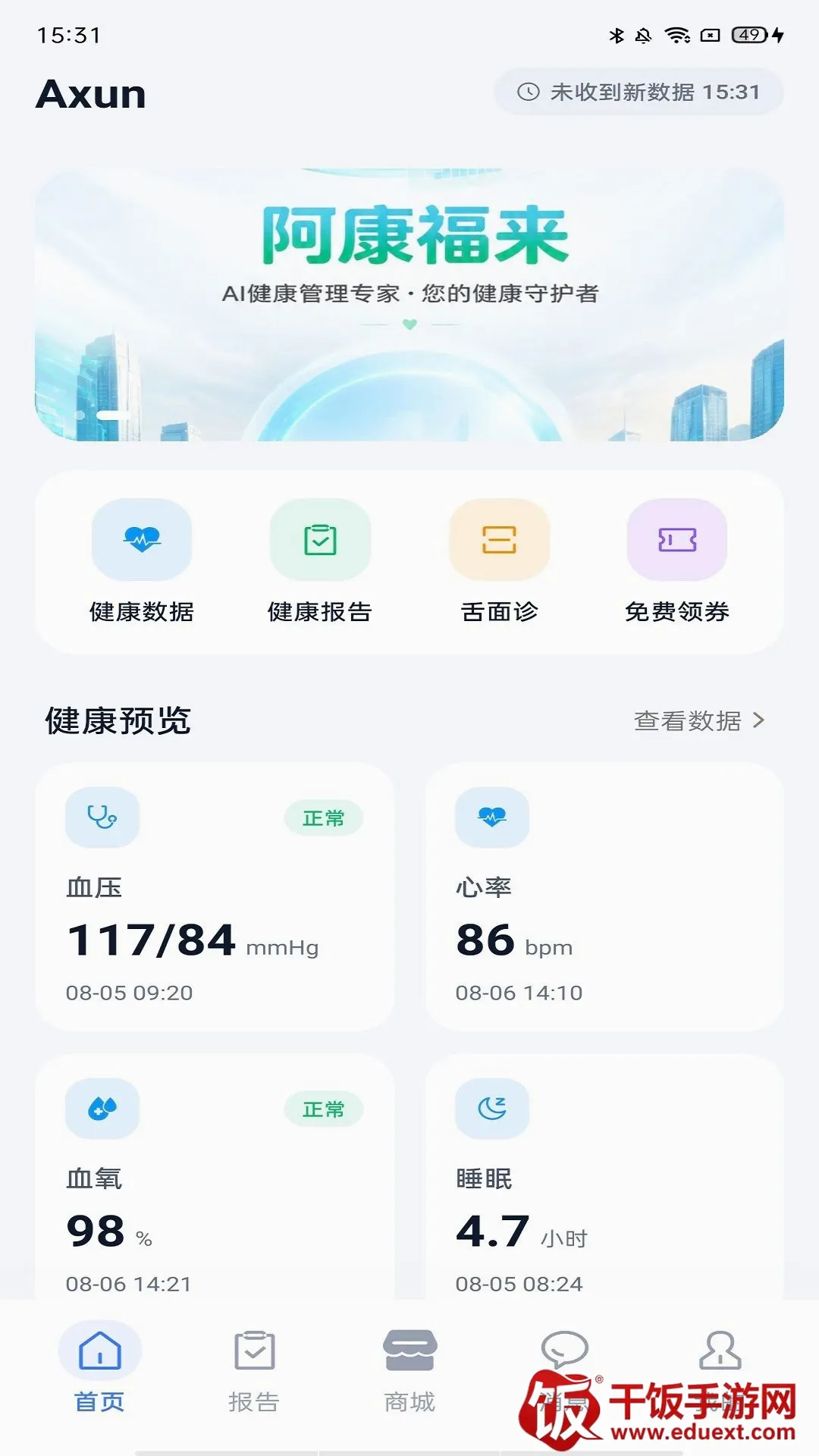Open the 血氧 blood oxygen card

(215, 1177)
